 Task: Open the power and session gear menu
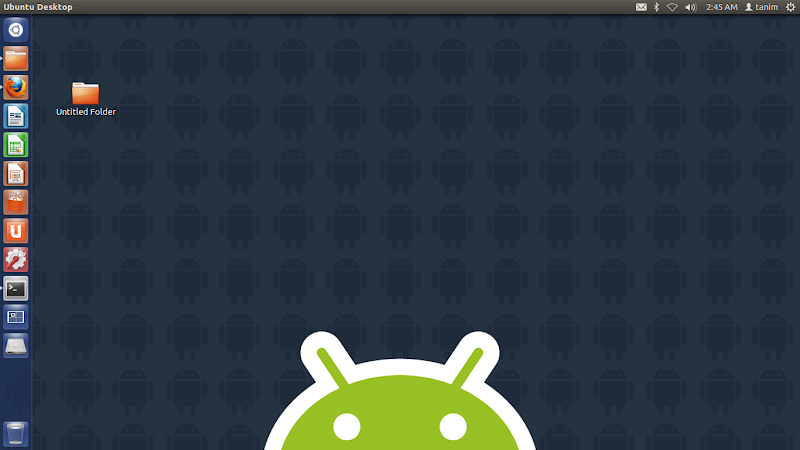click(790, 7)
